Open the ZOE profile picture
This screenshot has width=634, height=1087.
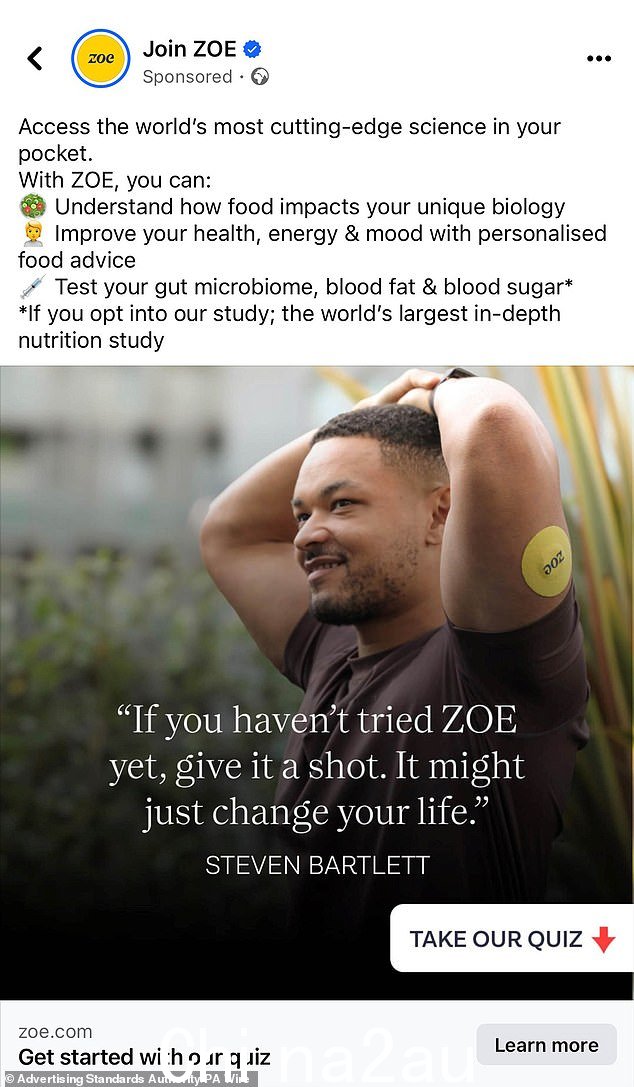click(x=101, y=59)
